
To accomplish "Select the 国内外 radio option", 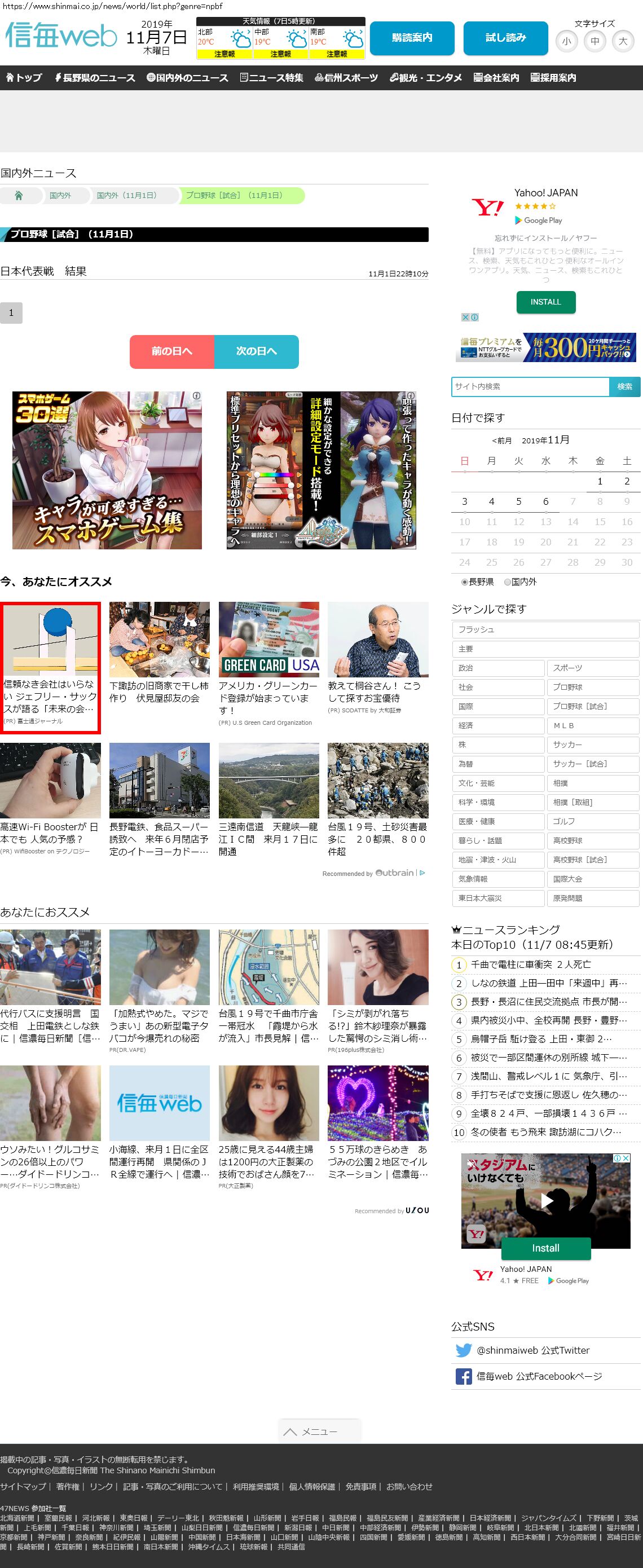I will pos(508,582).
